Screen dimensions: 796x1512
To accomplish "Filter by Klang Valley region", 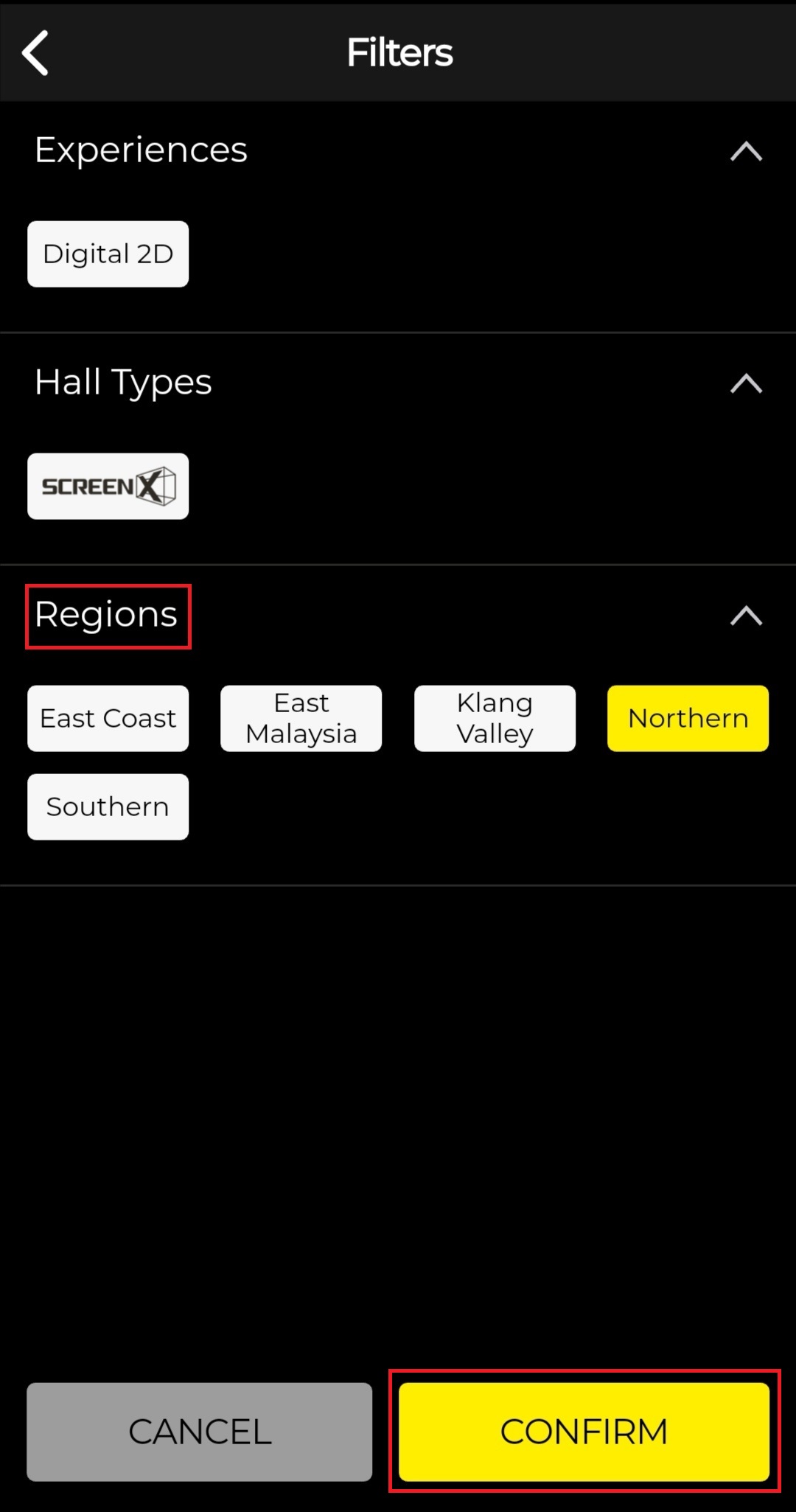I will [x=495, y=718].
